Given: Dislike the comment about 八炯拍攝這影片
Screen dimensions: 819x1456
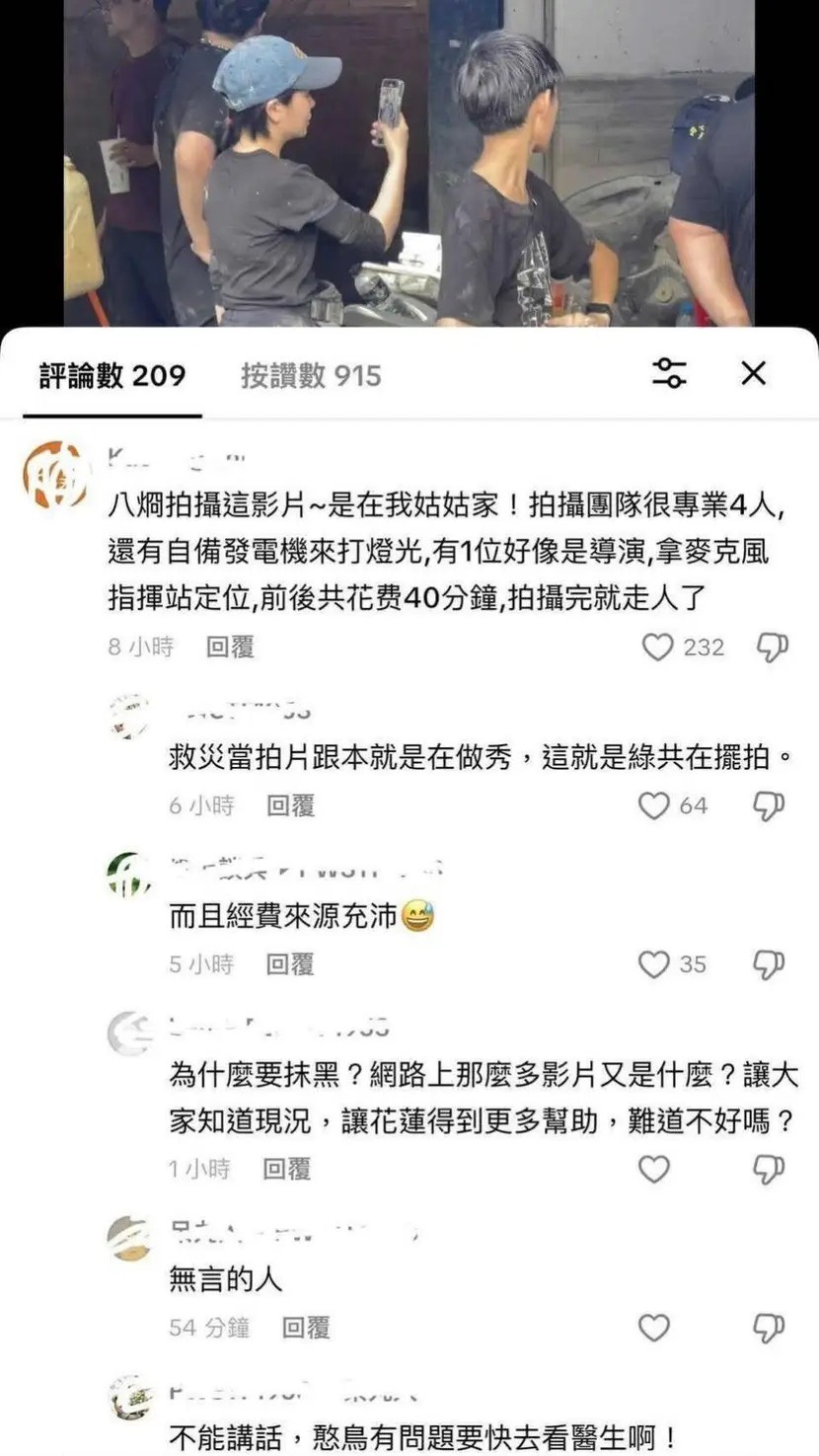Looking at the screenshot, I should (x=772, y=648).
